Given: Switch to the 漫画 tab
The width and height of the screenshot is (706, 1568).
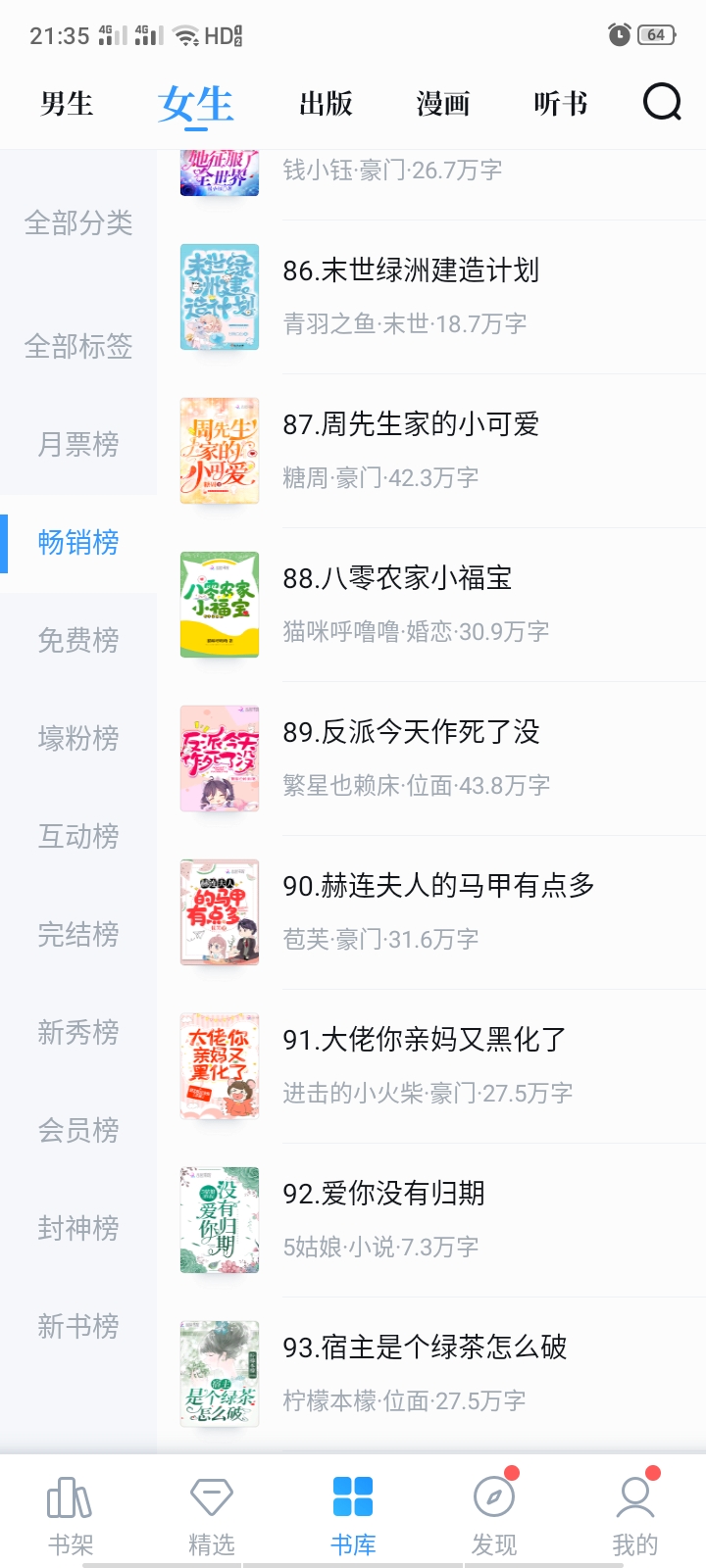Looking at the screenshot, I should tap(443, 103).
